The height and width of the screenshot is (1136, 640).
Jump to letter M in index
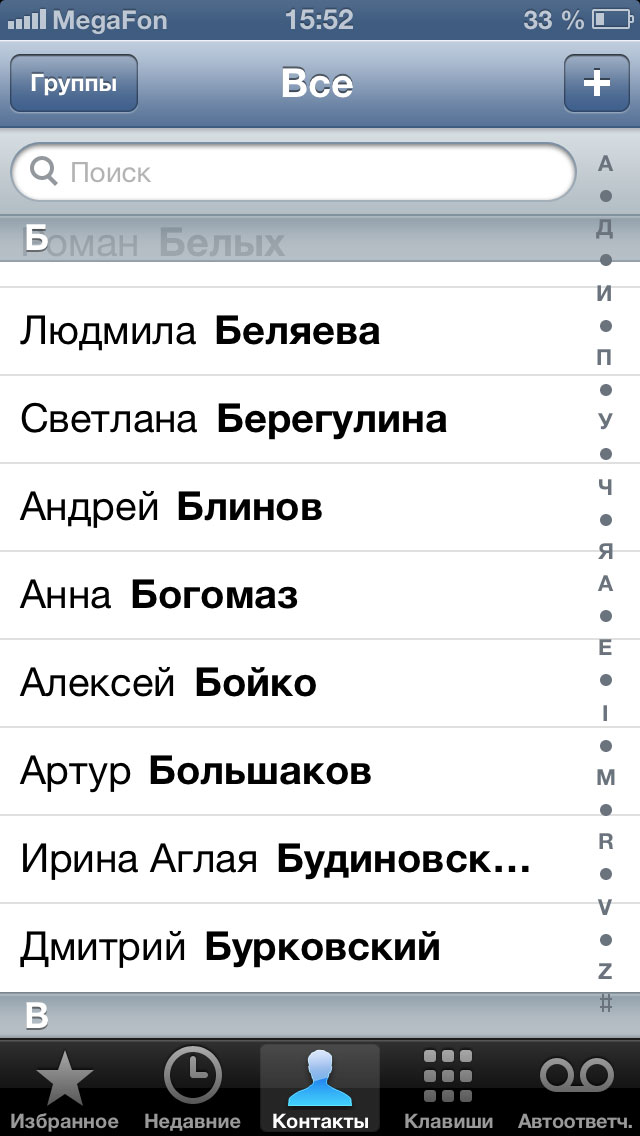pyautogui.click(x=605, y=777)
